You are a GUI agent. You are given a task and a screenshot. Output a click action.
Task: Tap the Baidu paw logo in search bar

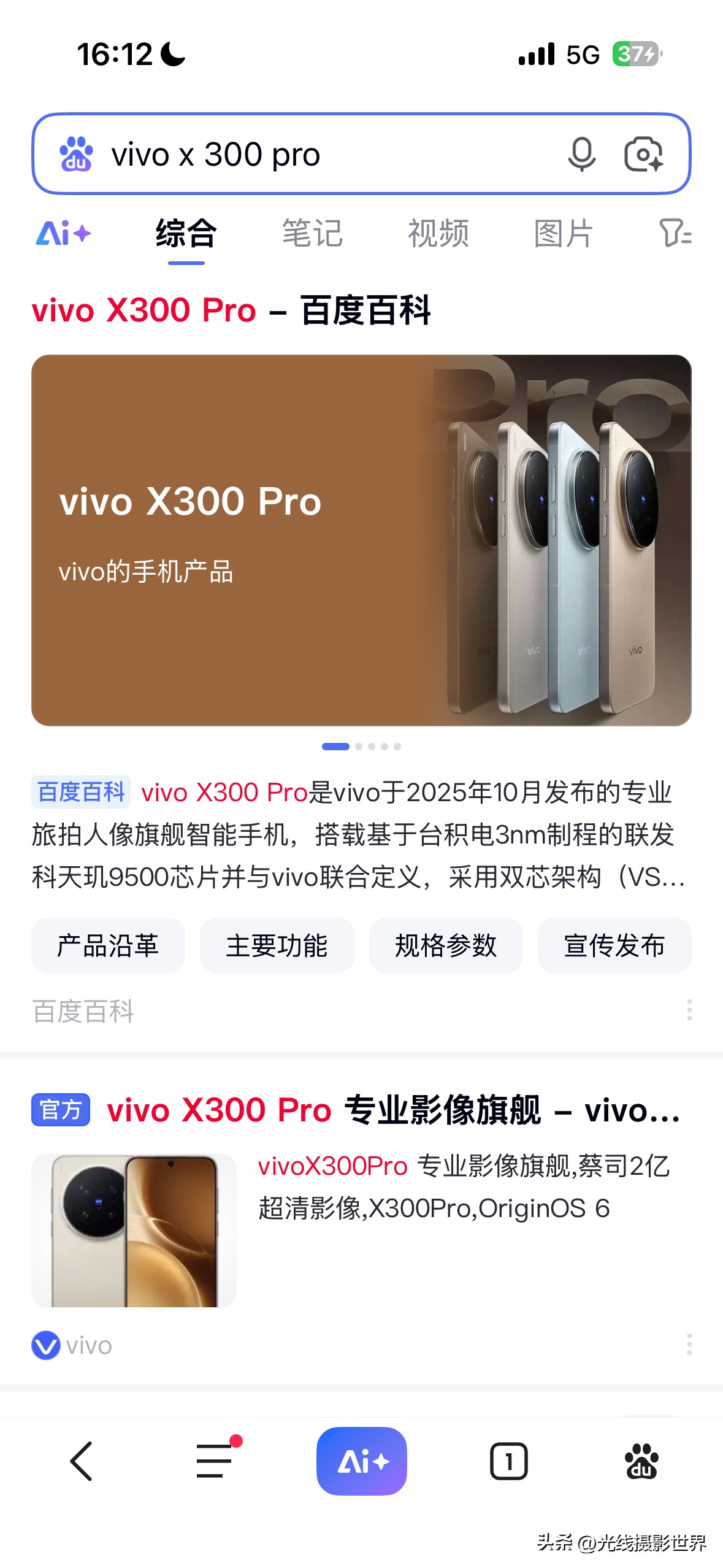point(76,155)
